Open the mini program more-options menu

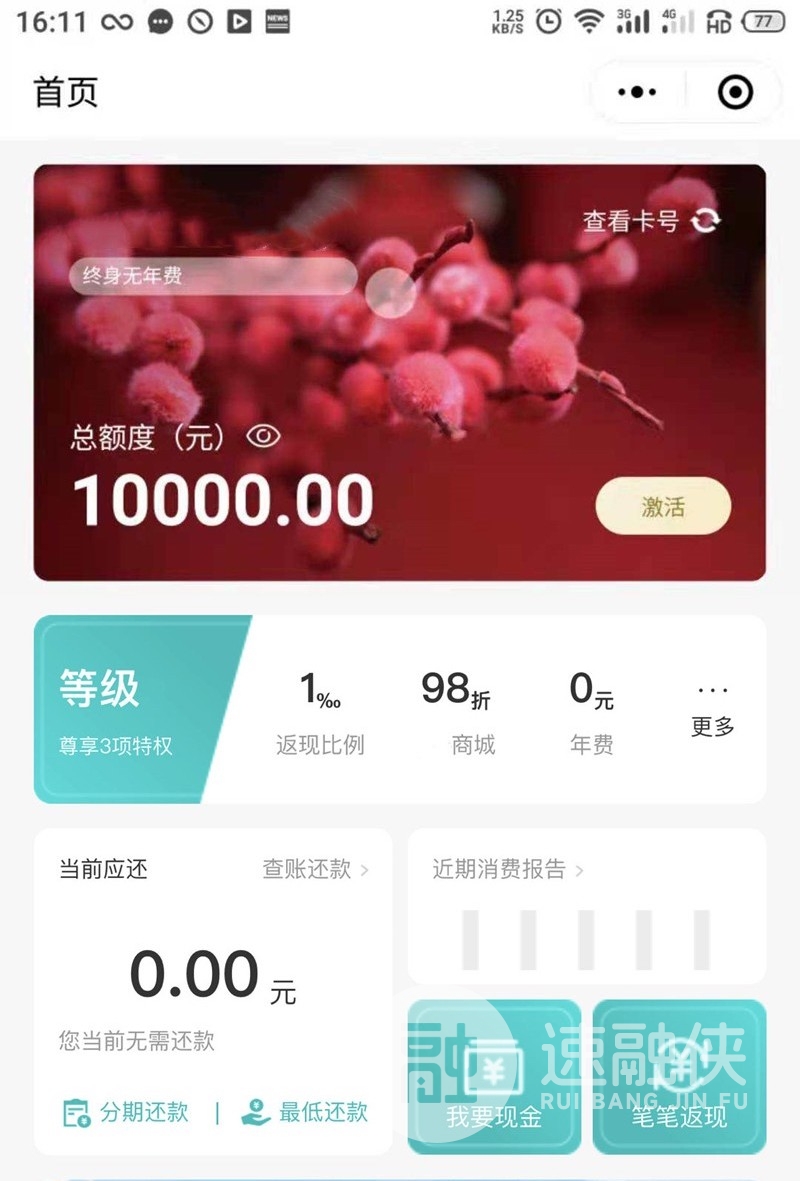coord(637,93)
